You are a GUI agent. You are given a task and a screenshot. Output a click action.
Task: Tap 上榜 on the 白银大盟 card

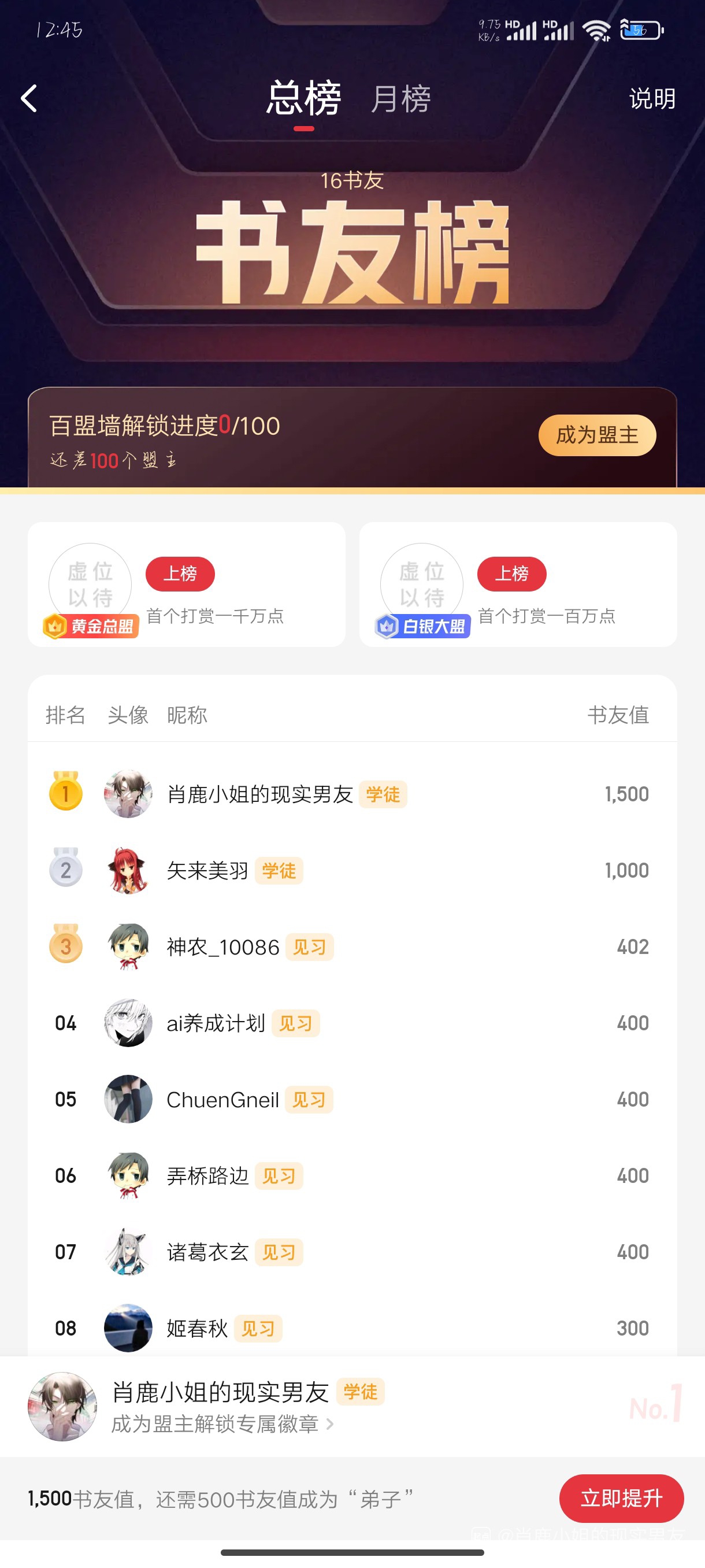511,574
